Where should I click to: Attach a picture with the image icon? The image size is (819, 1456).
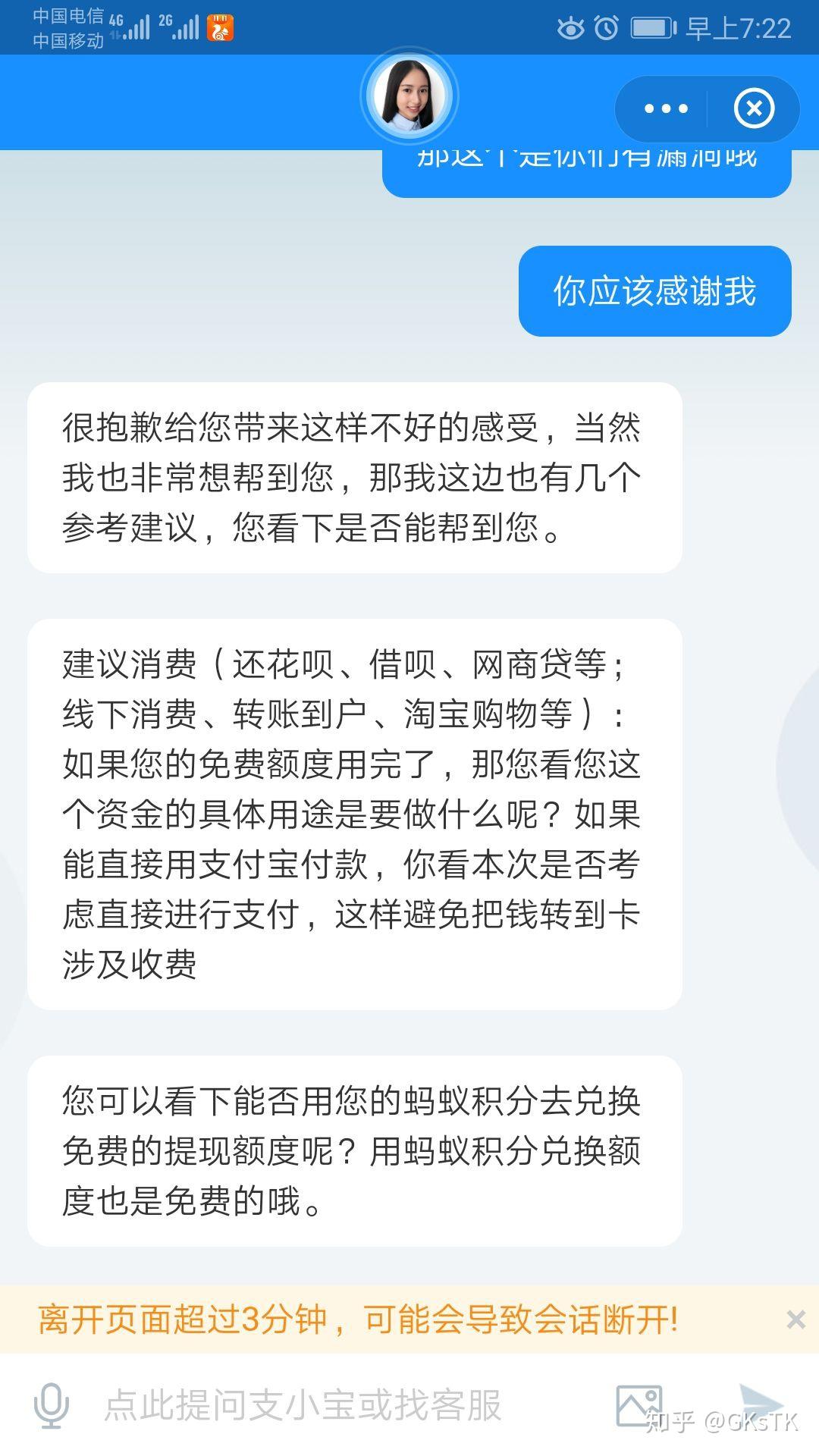(x=639, y=1405)
